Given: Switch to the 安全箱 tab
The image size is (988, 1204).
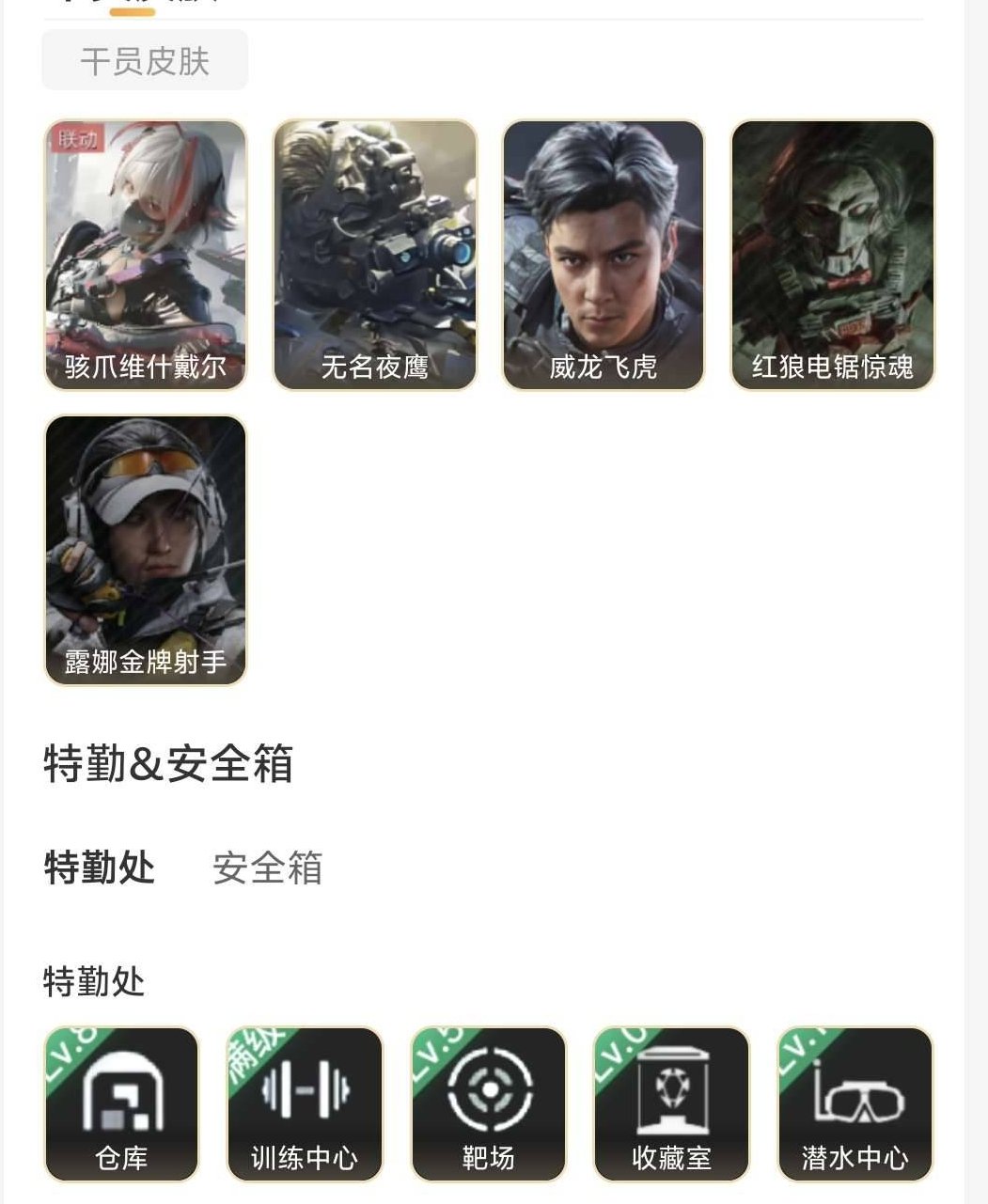Looking at the screenshot, I should [x=266, y=871].
